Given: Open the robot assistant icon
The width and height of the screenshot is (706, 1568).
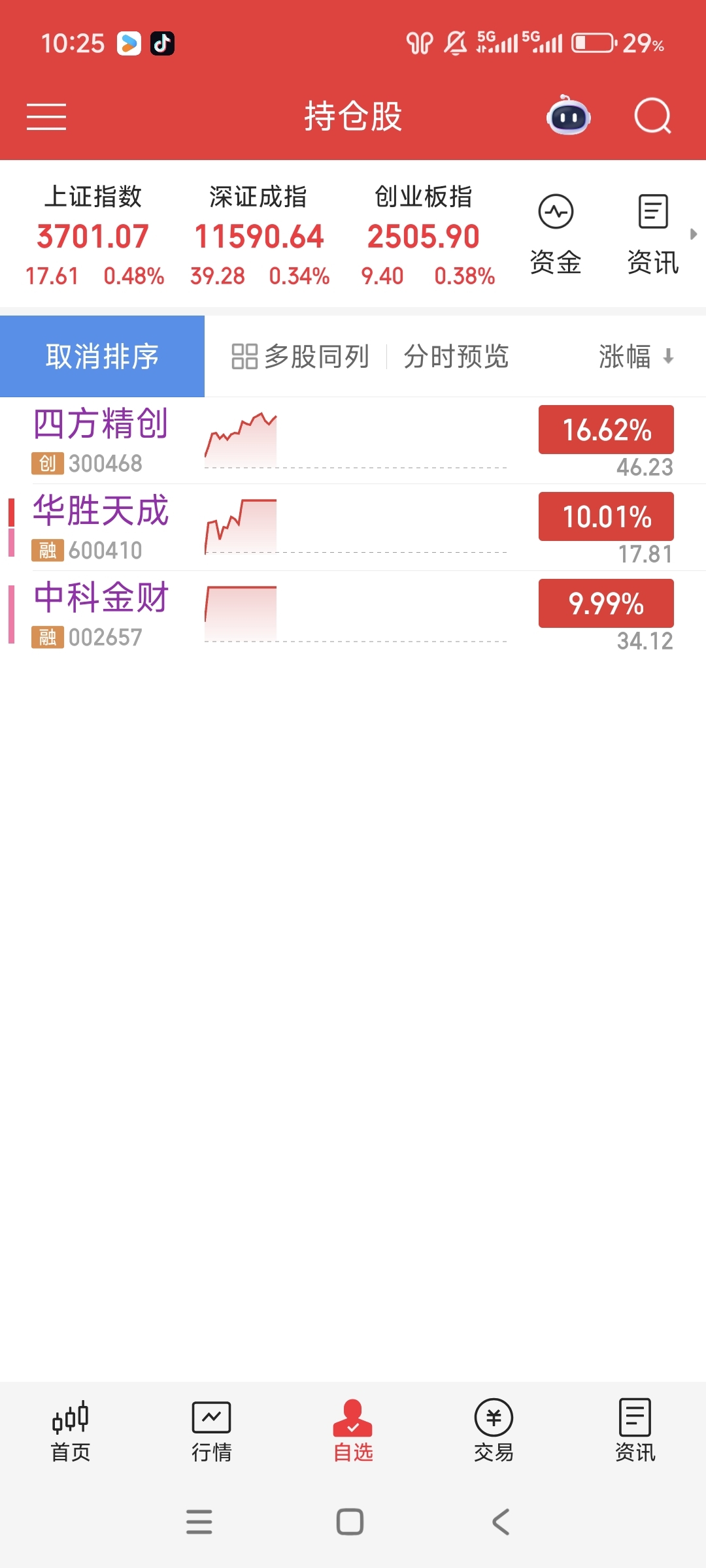Looking at the screenshot, I should [569, 116].
